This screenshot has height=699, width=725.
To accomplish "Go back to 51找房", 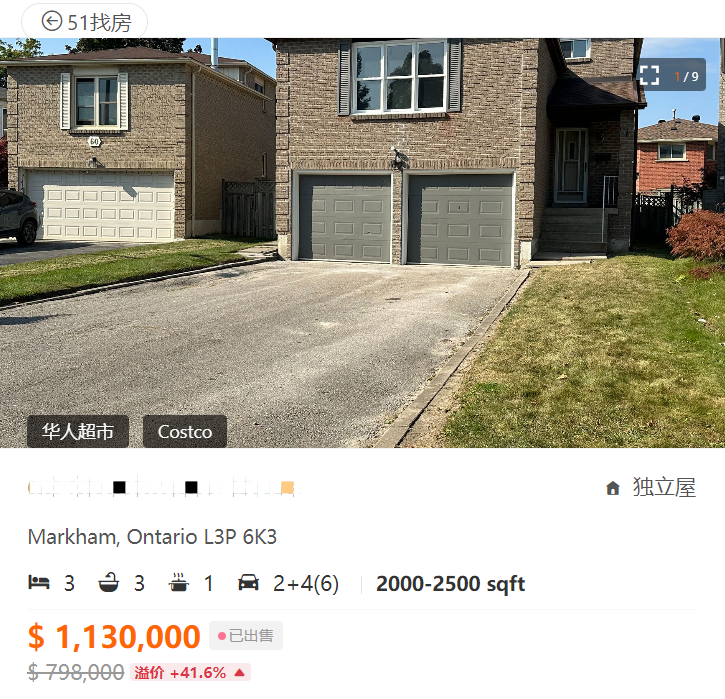I will point(85,21).
